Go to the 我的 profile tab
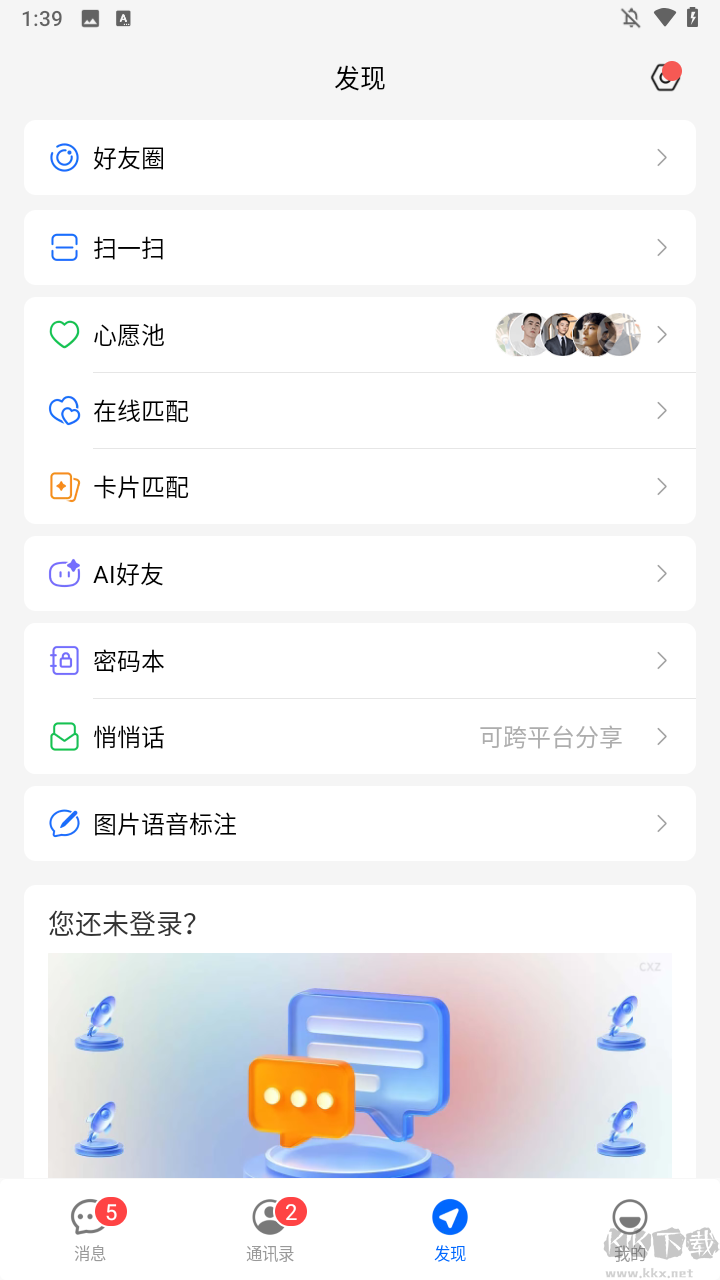This screenshot has height=1280, width=720. (x=630, y=1230)
